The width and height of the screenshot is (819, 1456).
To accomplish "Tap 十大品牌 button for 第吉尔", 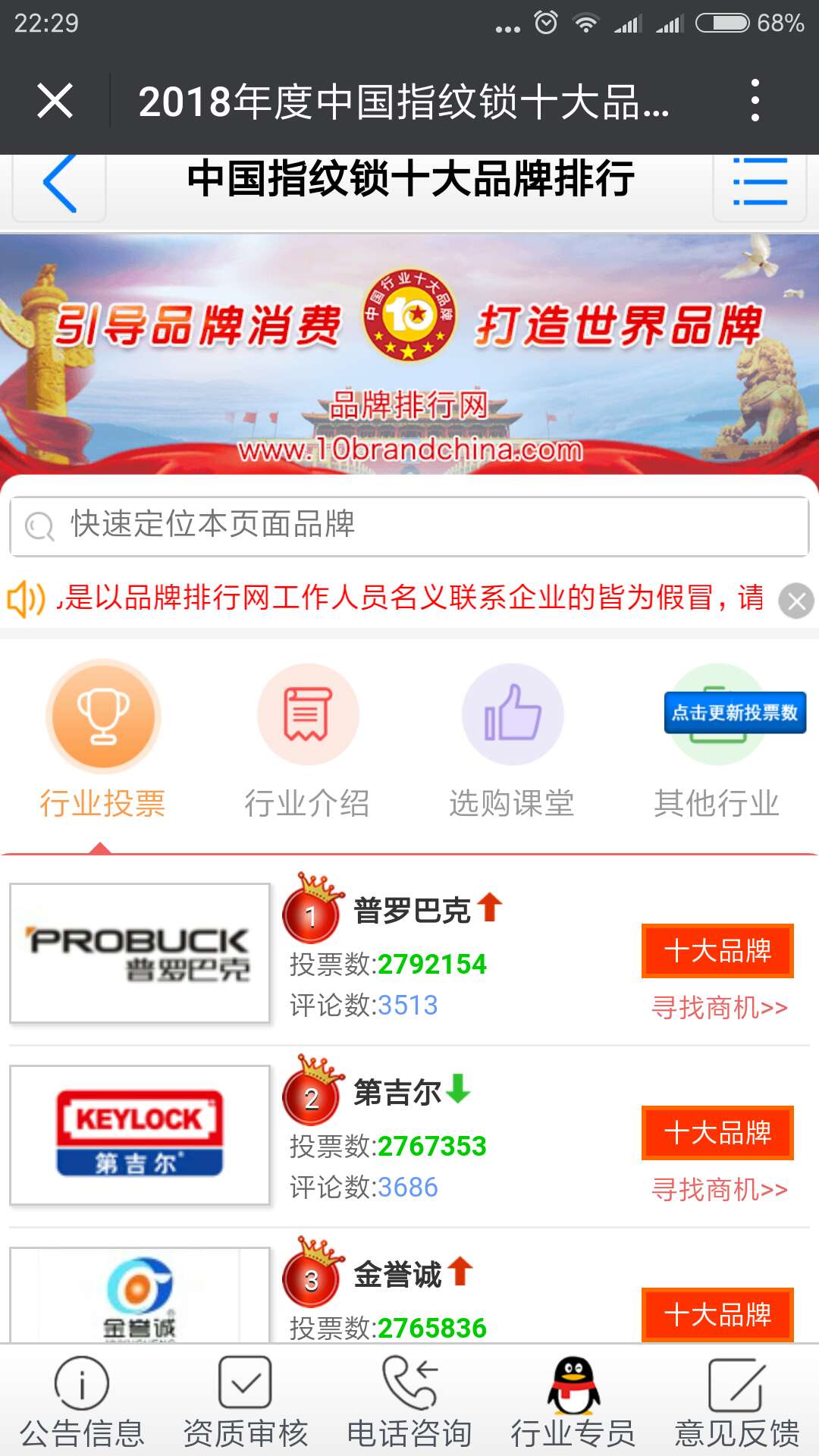I will click(x=717, y=1132).
